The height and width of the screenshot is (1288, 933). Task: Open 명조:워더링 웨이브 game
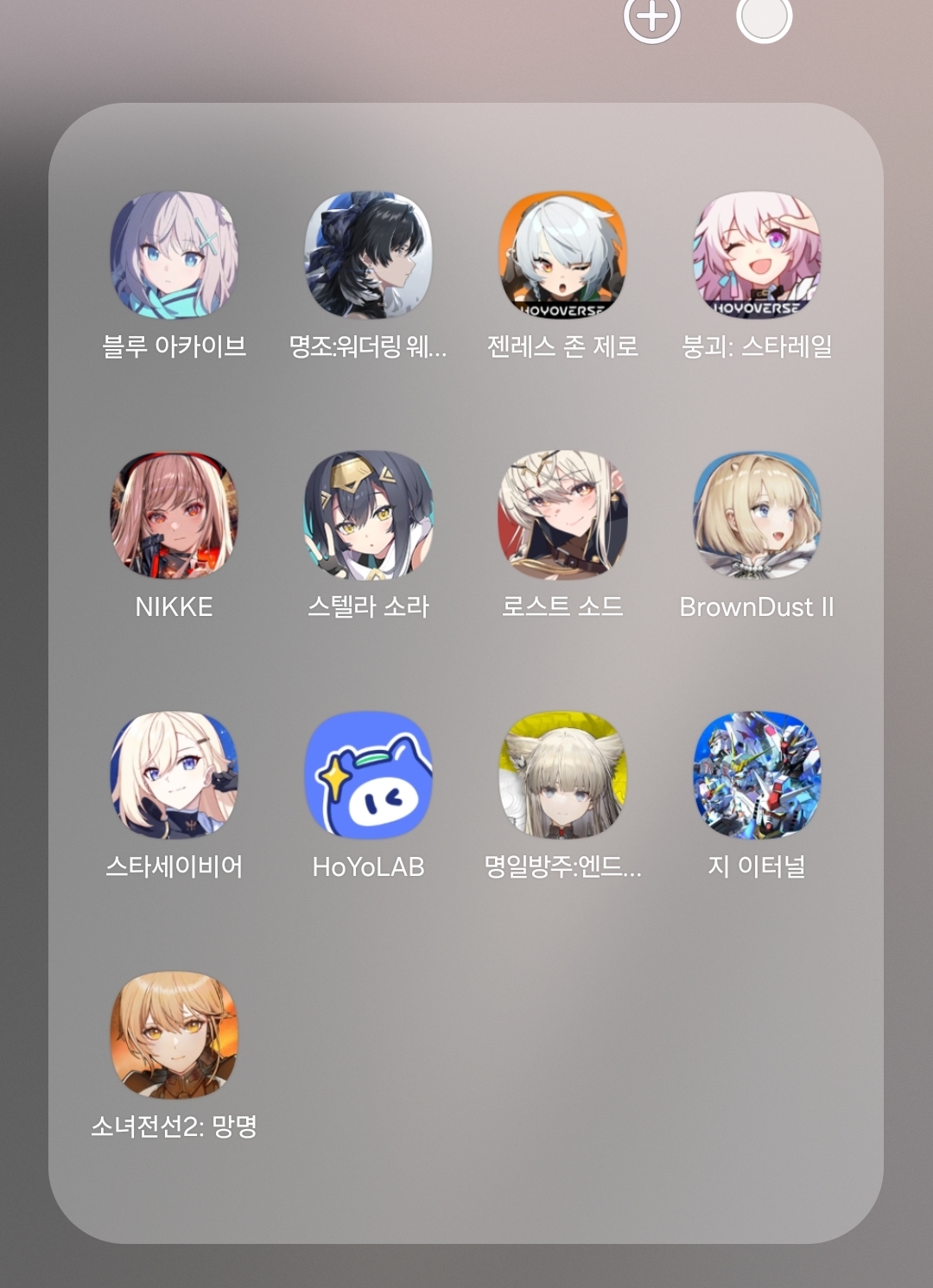click(x=368, y=256)
